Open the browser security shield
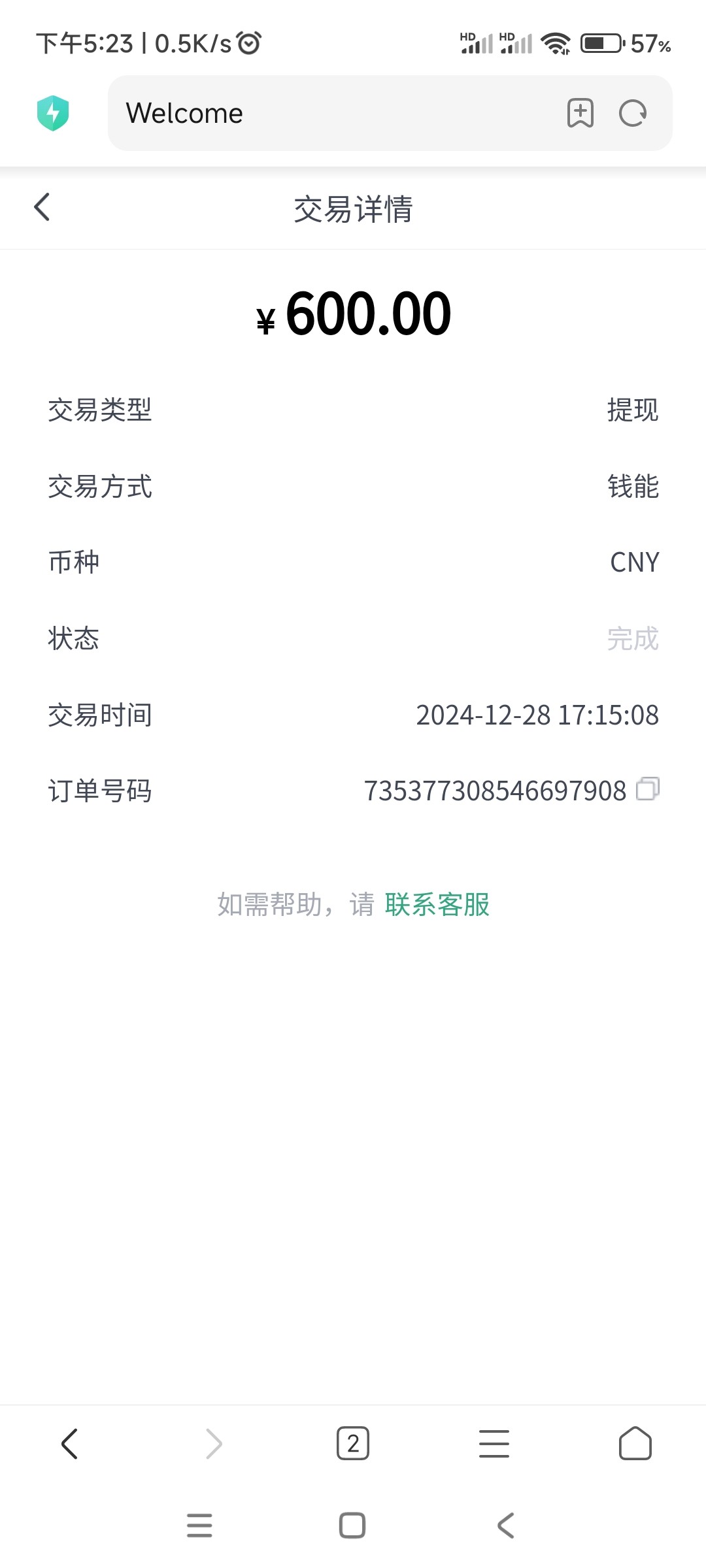 click(53, 113)
